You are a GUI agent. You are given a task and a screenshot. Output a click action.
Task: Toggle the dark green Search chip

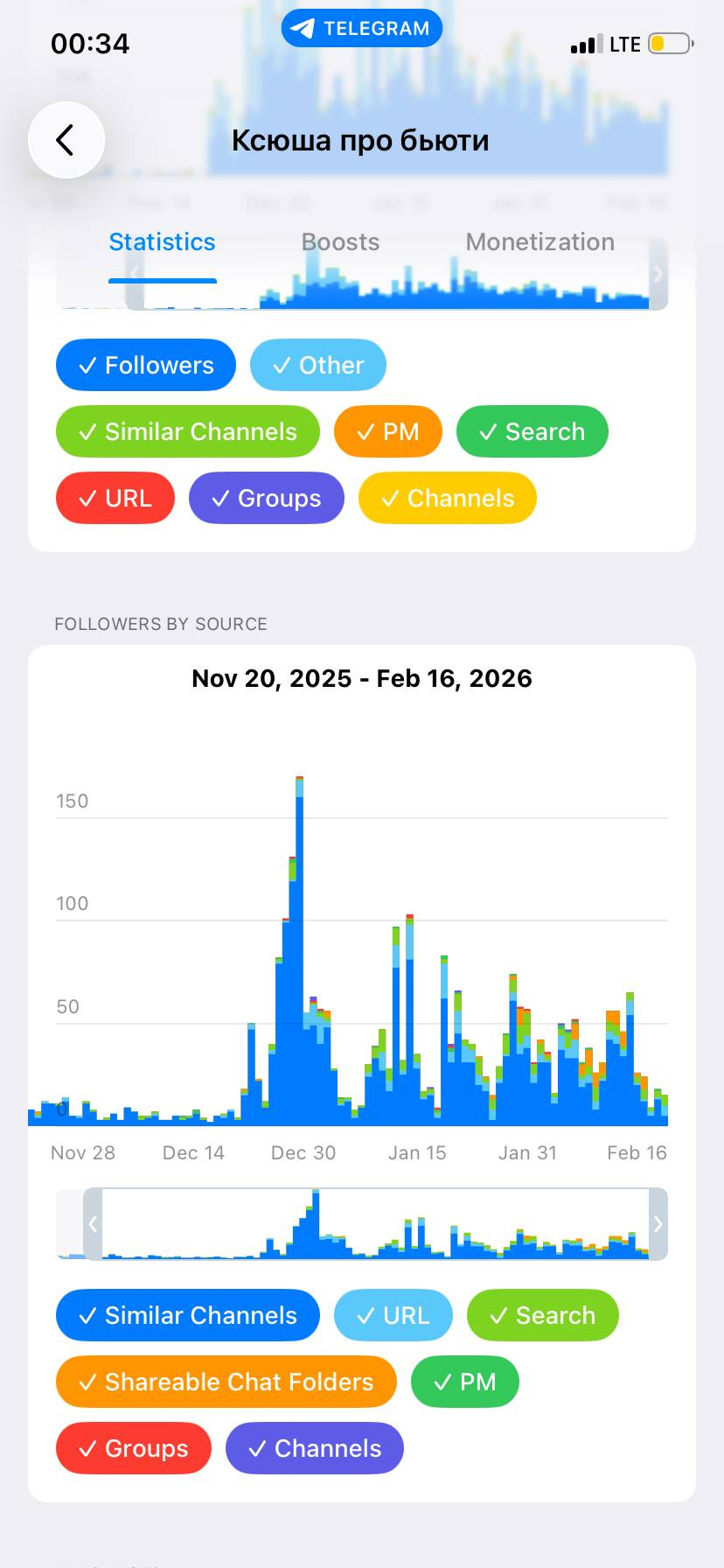click(x=532, y=431)
